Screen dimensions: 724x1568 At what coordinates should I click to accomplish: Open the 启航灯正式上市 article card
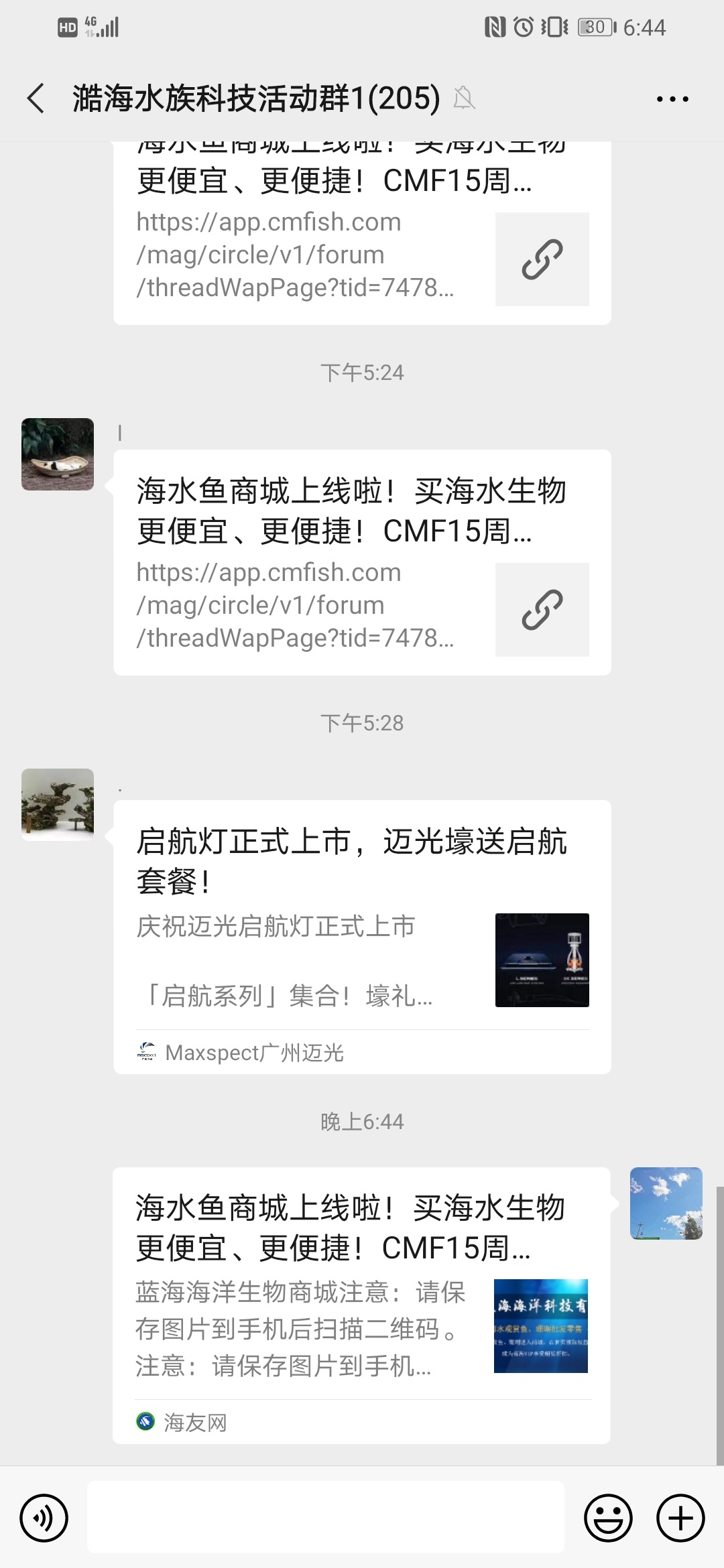tap(362, 936)
